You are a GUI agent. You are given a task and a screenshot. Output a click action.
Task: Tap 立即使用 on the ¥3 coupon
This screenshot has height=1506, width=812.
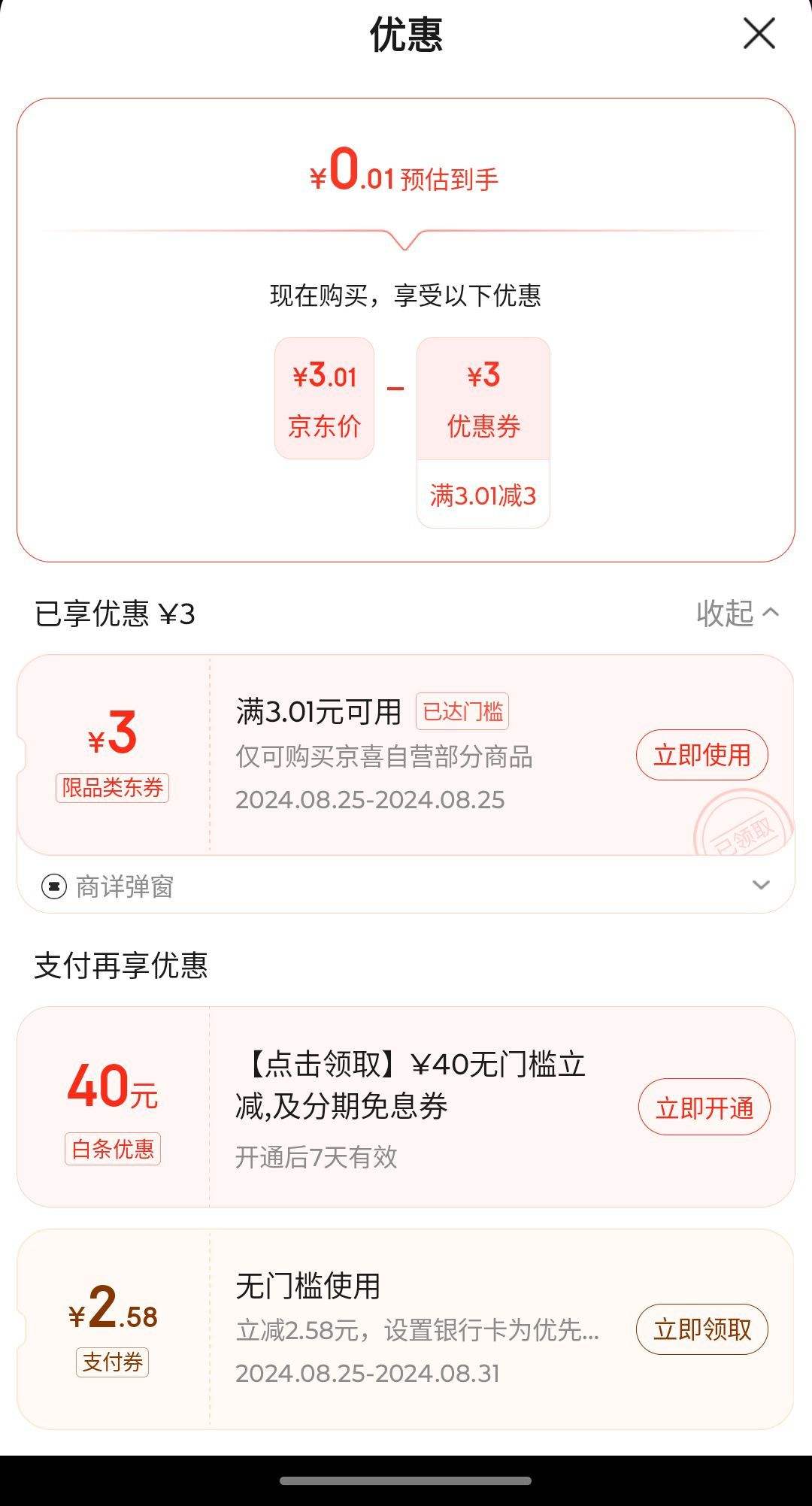(701, 755)
